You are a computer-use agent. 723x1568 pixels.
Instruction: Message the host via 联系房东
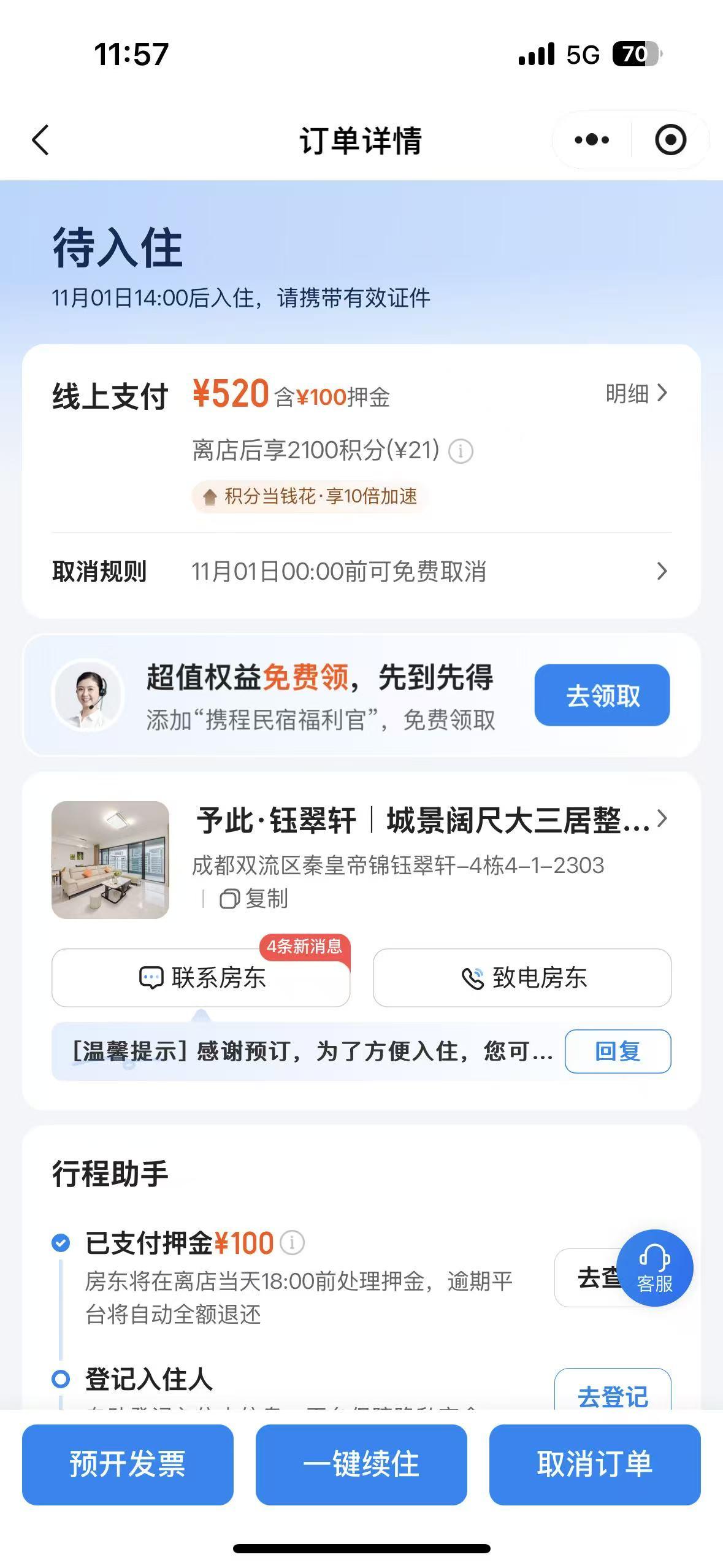point(201,977)
